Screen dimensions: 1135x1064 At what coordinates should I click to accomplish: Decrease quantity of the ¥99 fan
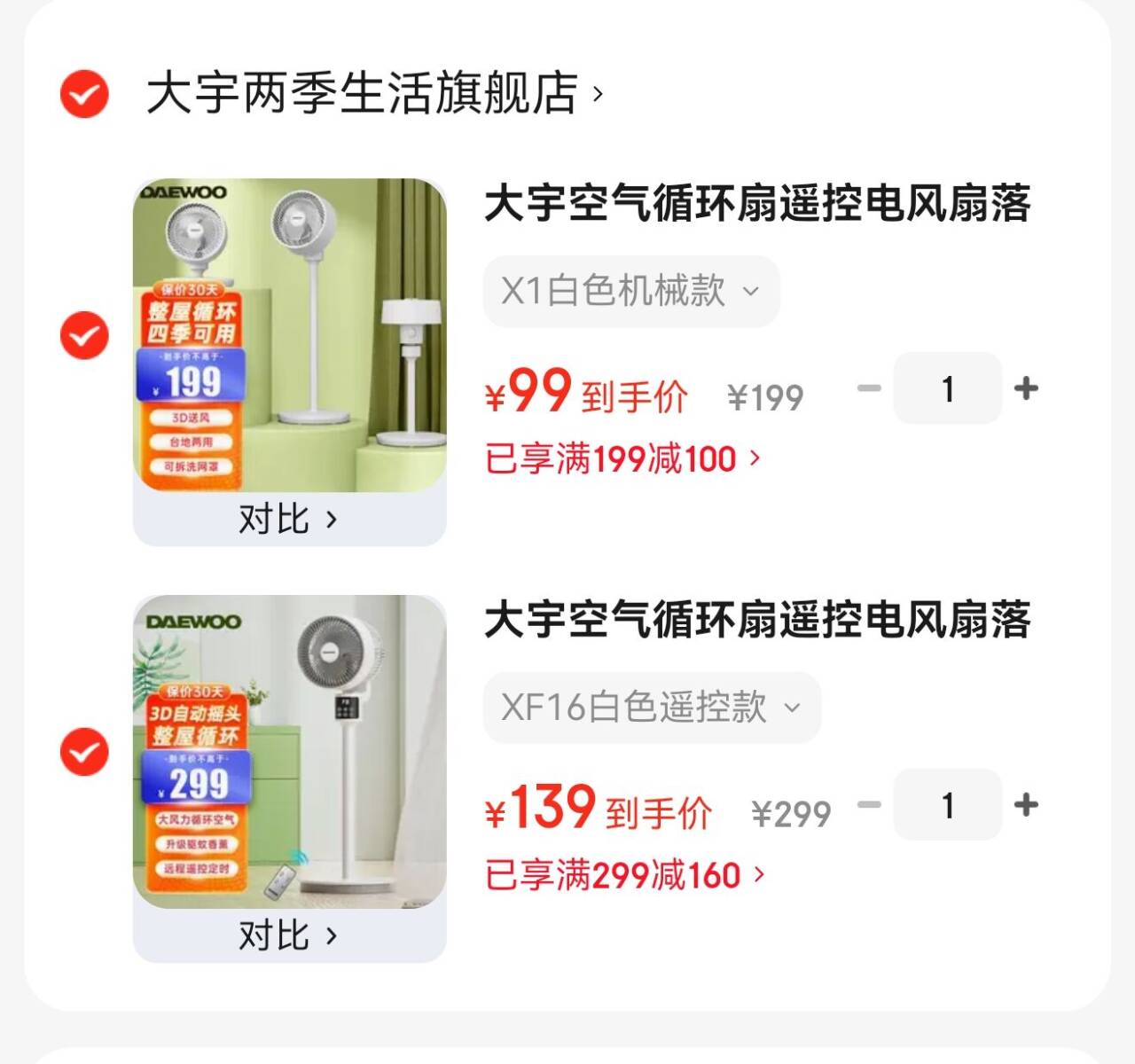pyautogui.click(x=870, y=388)
